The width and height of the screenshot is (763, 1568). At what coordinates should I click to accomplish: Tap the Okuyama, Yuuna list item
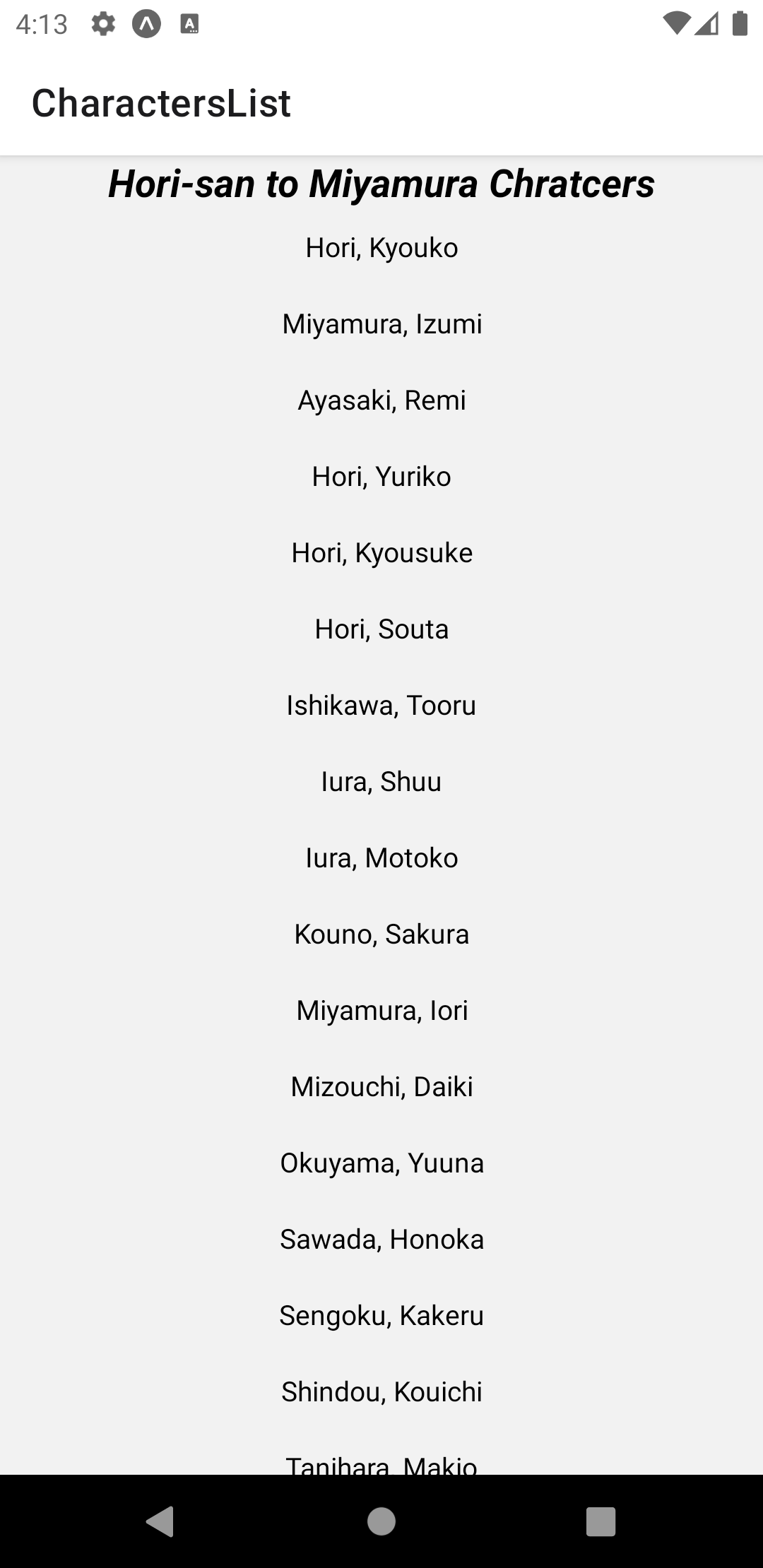point(381,1164)
